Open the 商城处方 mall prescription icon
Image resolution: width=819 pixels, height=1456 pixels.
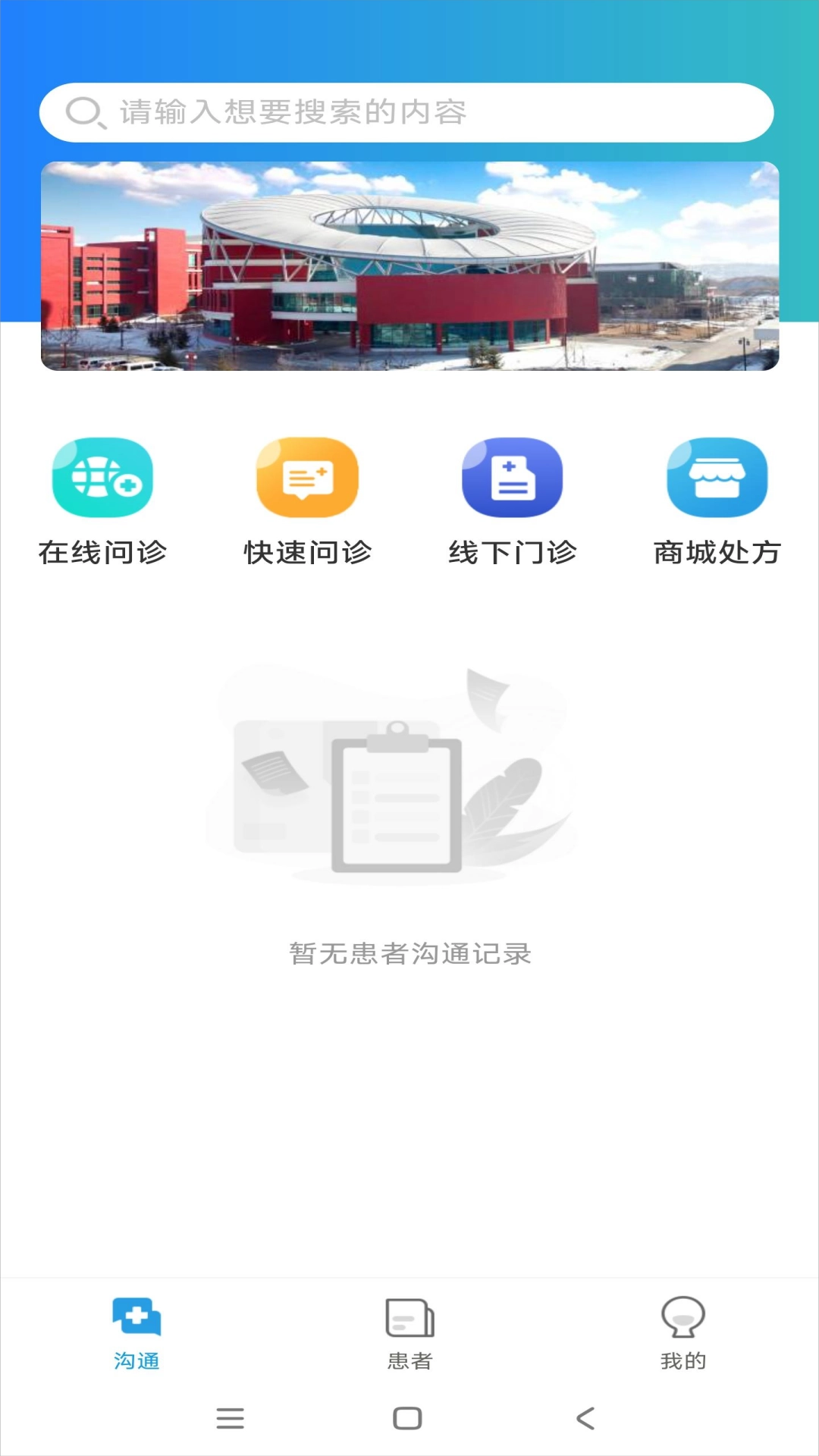click(x=717, y=479)
